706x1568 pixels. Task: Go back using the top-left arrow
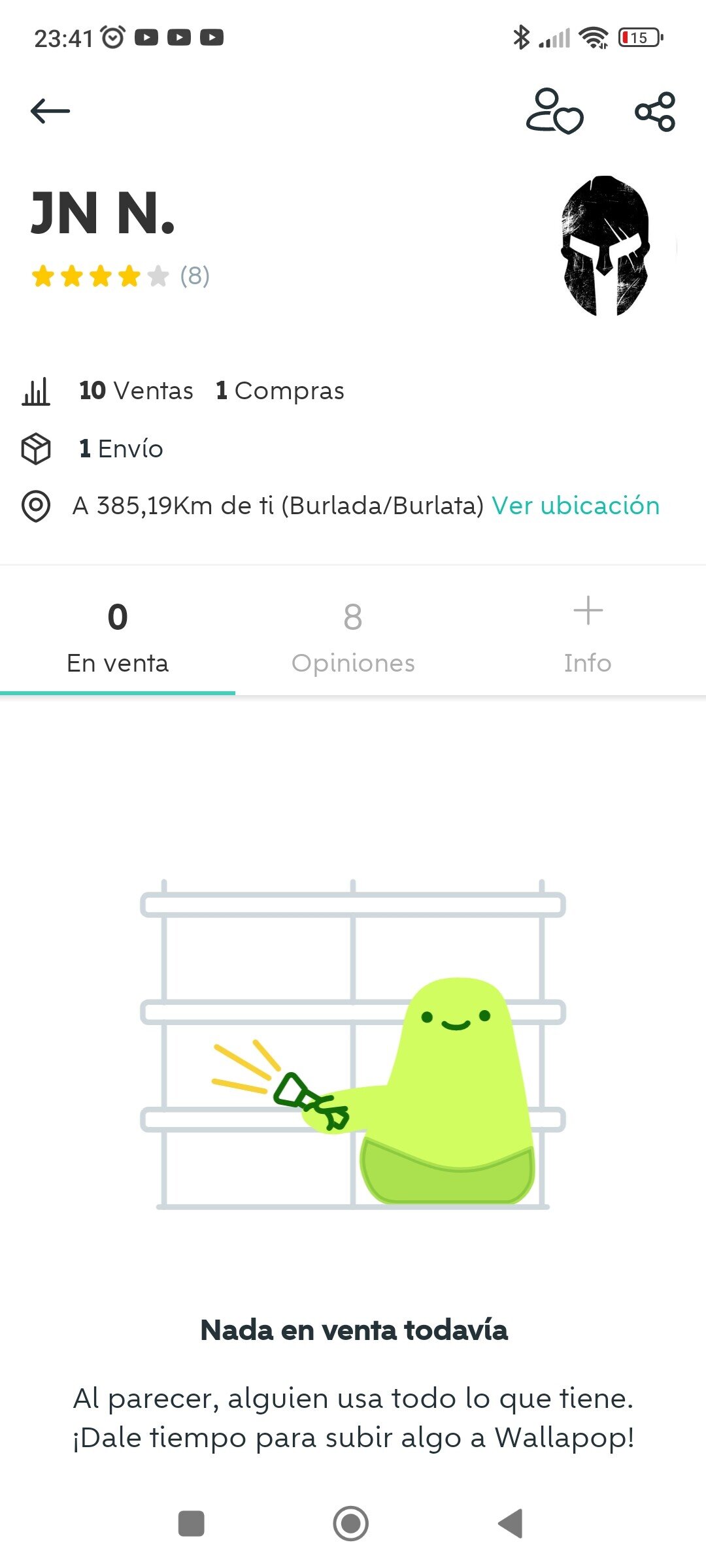coord(50,111)
